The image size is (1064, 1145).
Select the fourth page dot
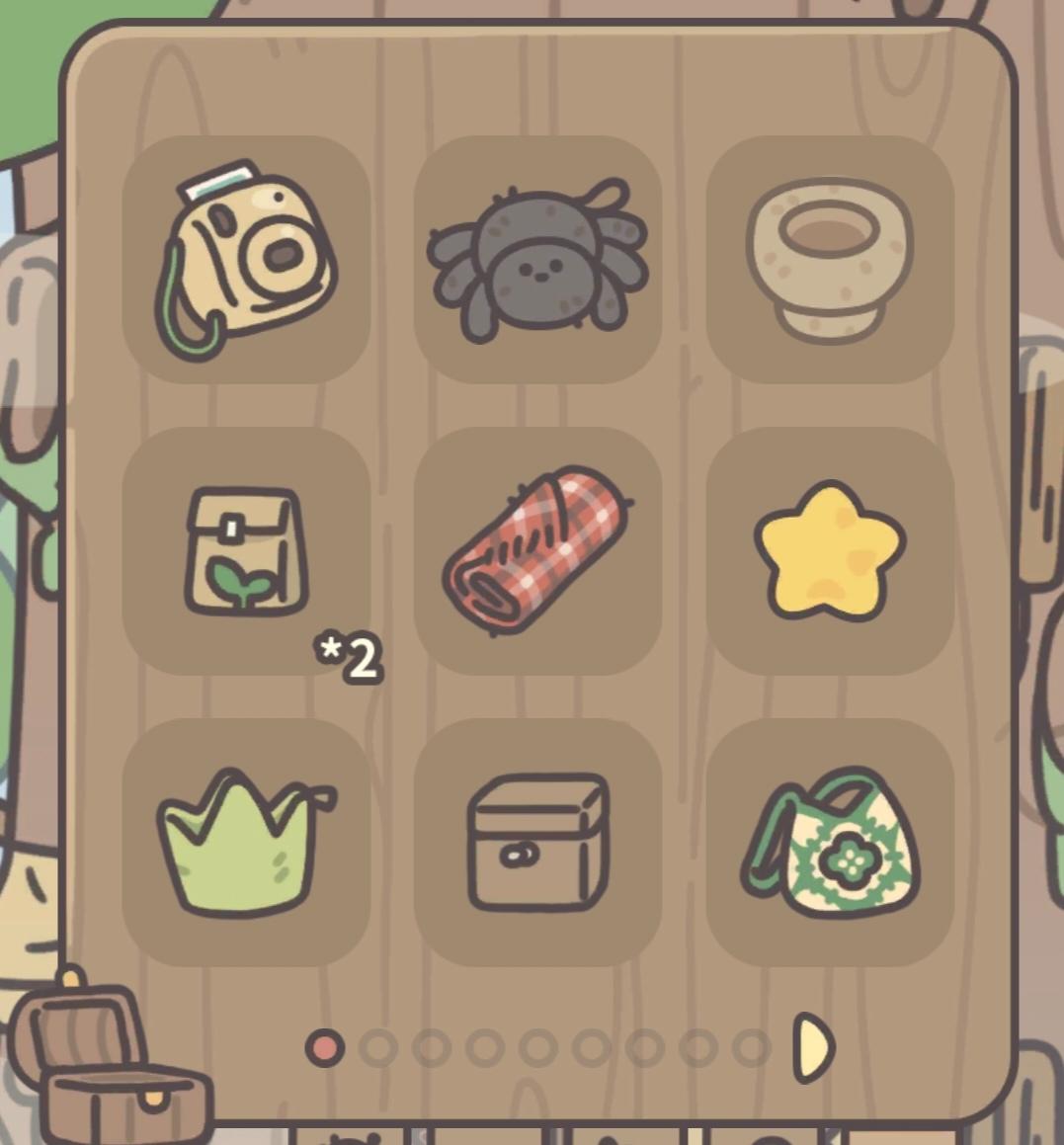coord(485,1049)
